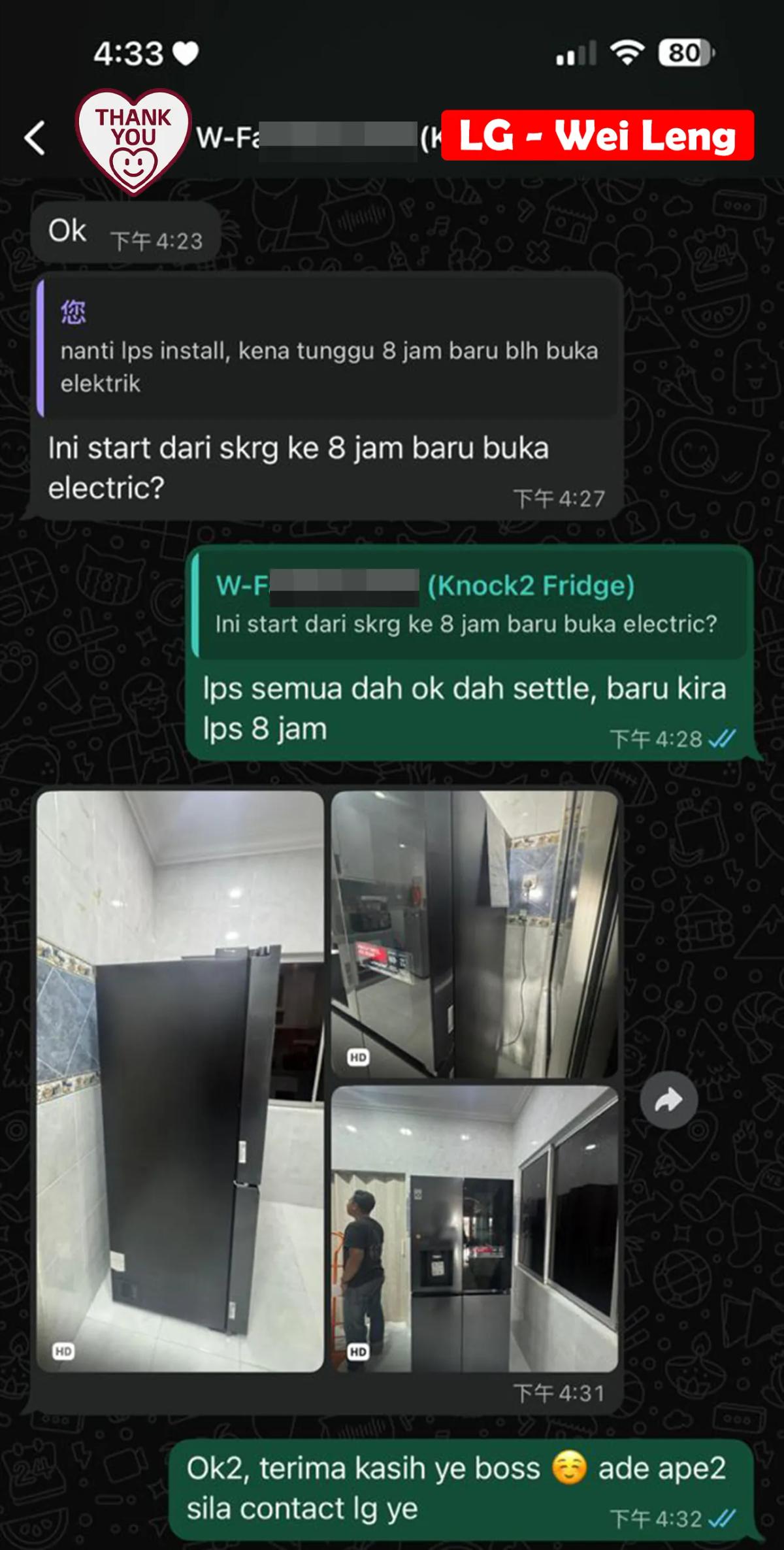Forward the photo album with the arrow icon
784x1550 pixels.
coord(668,1100)
